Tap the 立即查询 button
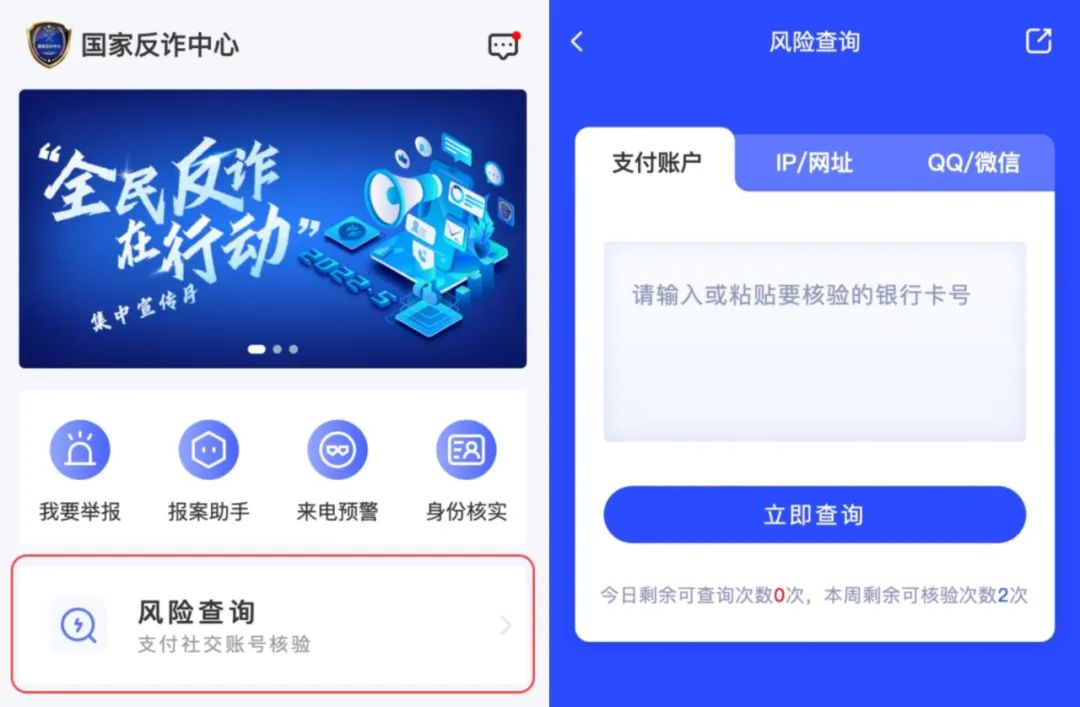Screen dimensions: 1080x707 [814, 515]
